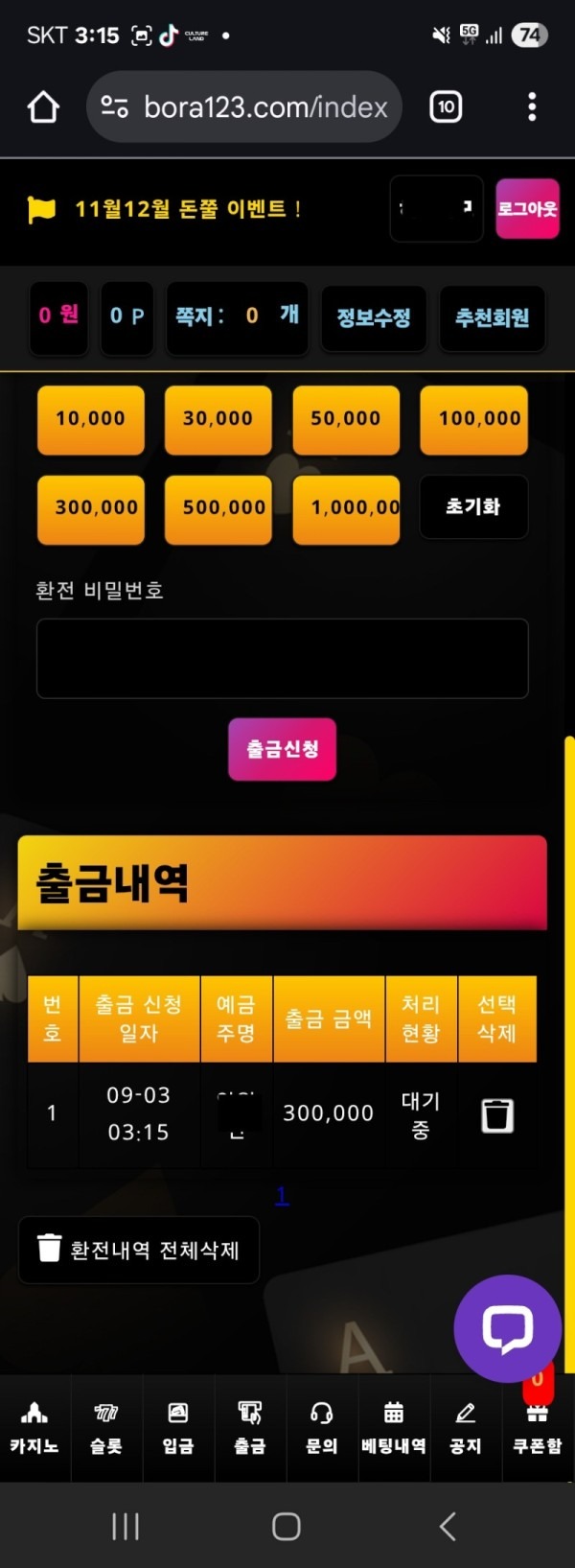
Task: Open the live chat bubble
Action: pos(507,1327)
